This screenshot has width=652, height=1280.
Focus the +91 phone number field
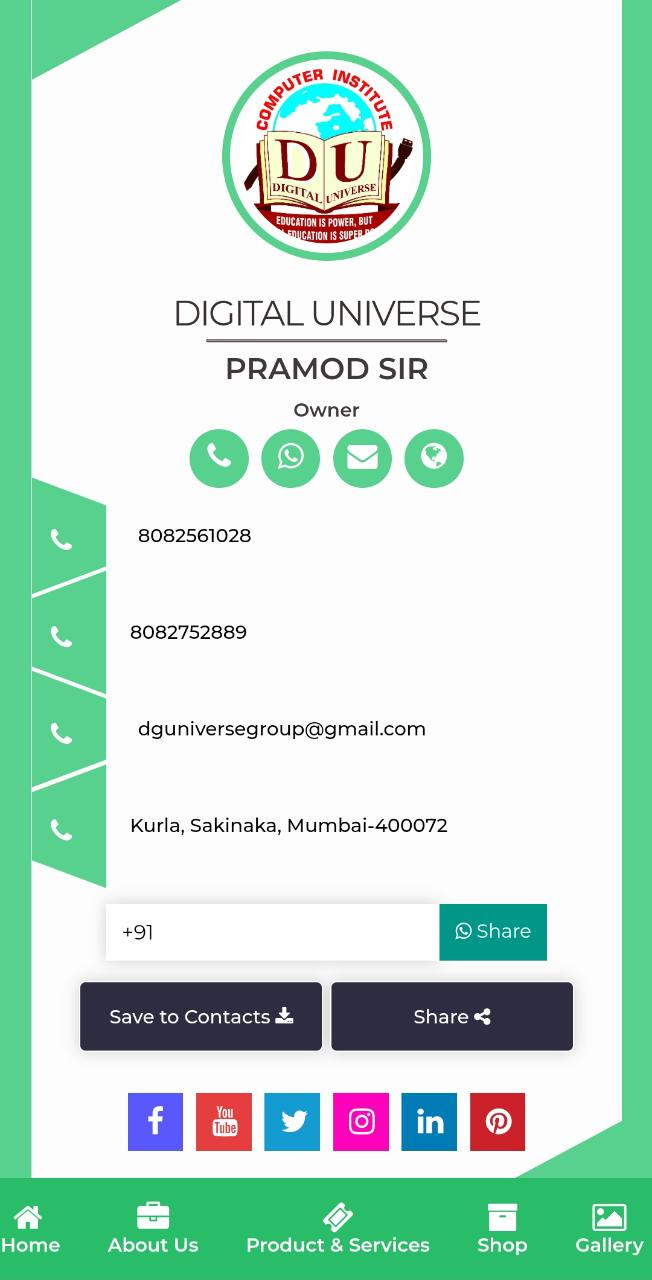[272, 932]
